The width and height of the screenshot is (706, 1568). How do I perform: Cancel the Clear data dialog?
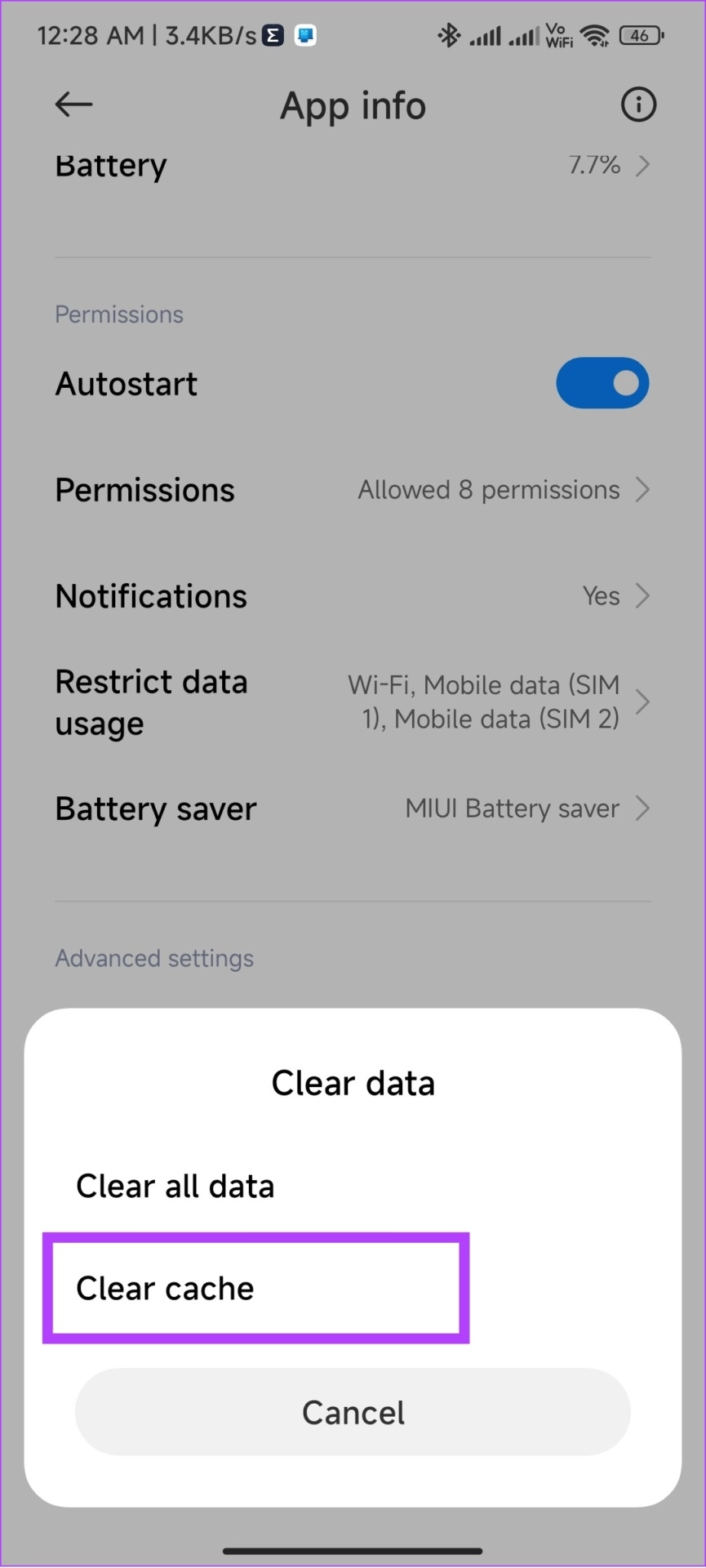pos(353,1412)
